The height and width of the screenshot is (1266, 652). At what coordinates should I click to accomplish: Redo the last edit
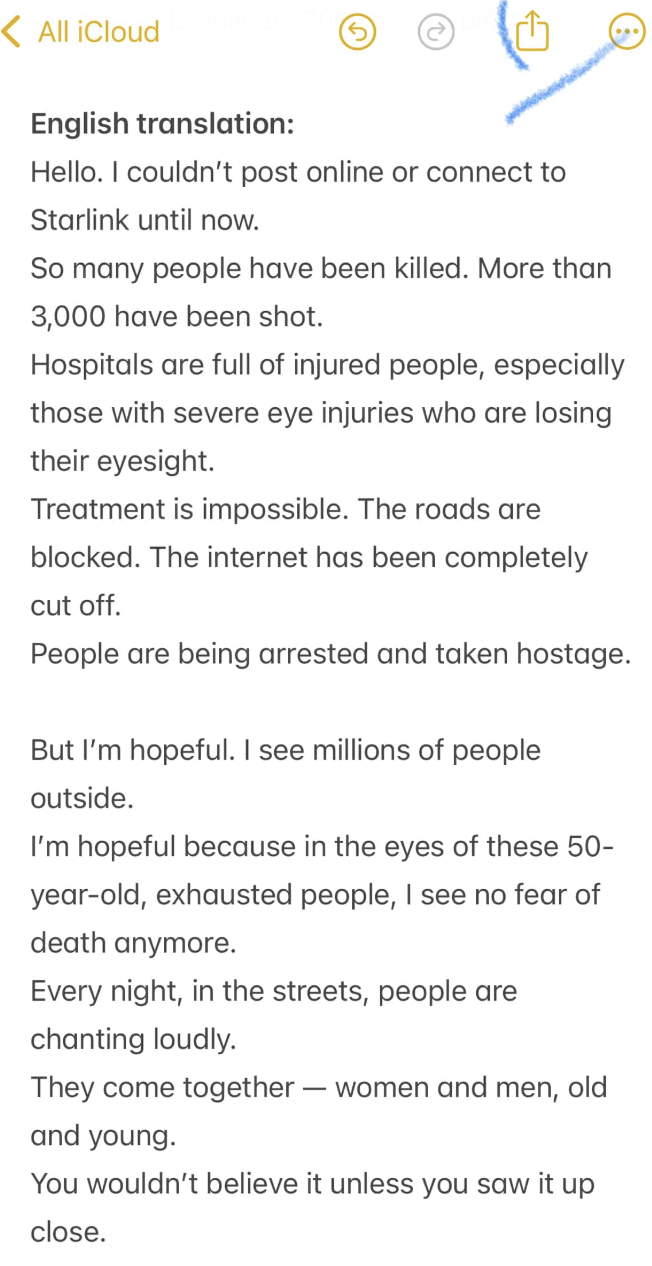434,33
